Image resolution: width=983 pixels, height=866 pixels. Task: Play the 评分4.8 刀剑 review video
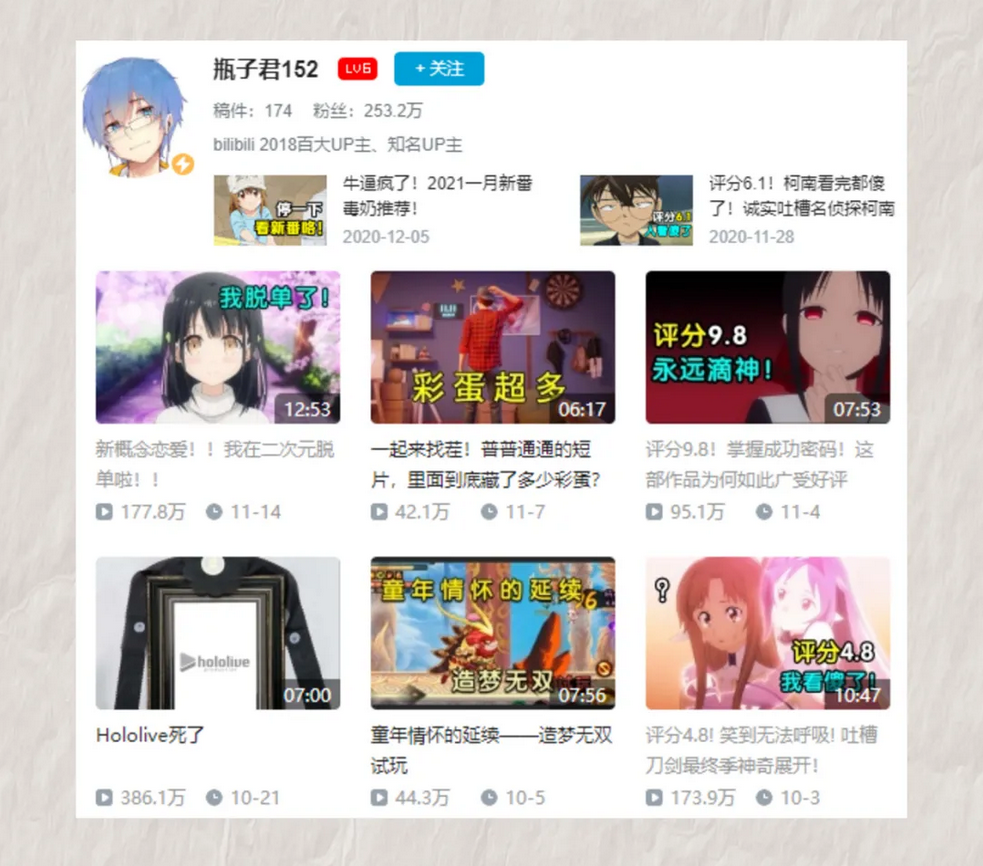click(x=768, y=633)
